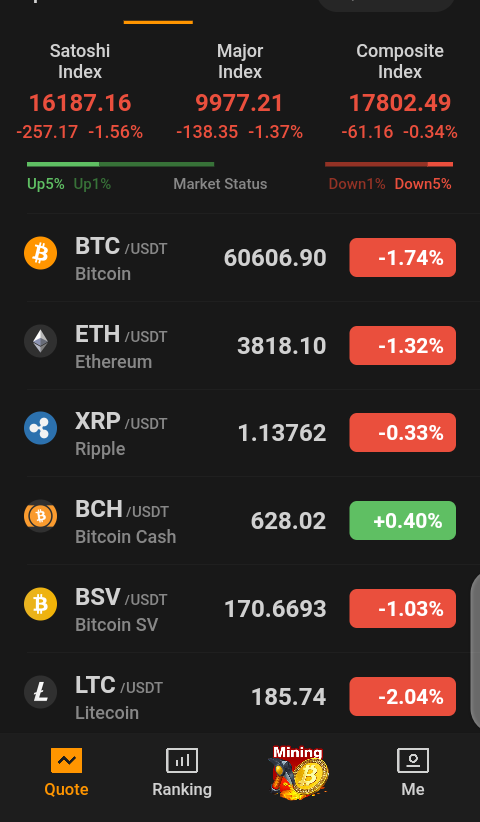This screenshot has height=822, width=480.
Task: View the Composite Index details
Action: (399, 91)
